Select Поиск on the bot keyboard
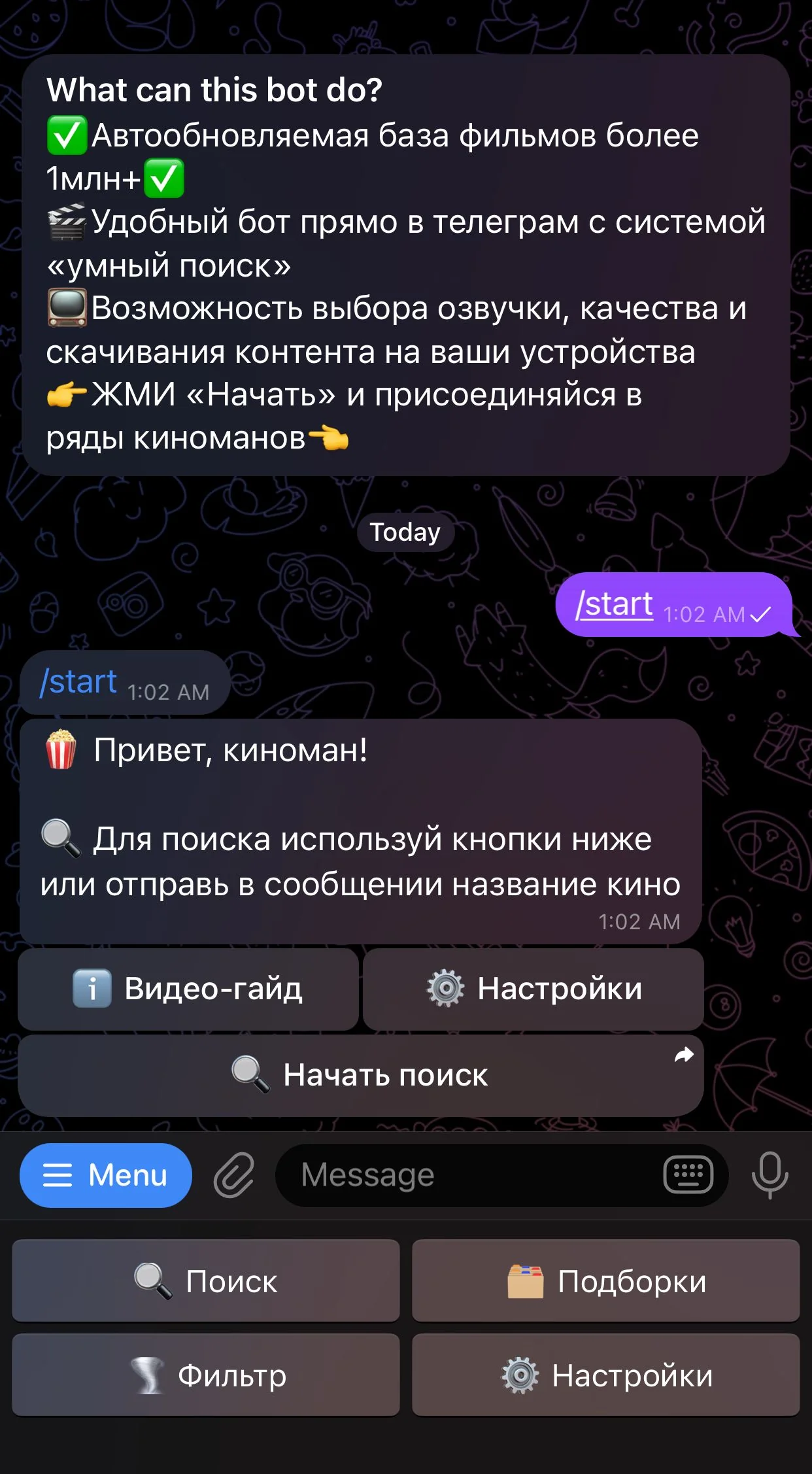Viewport: 812px width, 1474px height. pos(206,1280)
